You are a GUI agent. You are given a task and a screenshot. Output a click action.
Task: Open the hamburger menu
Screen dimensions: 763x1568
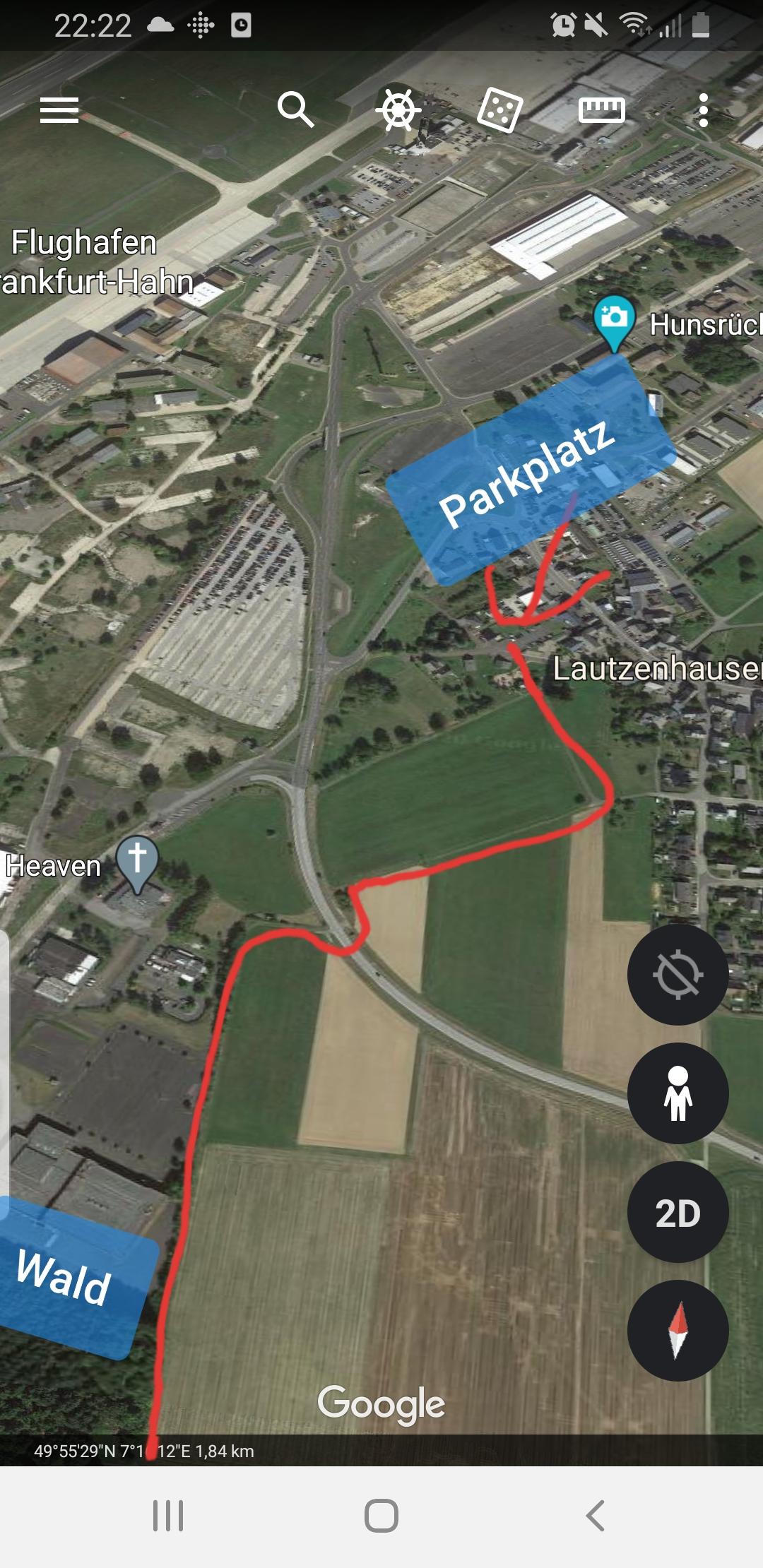point(59,110)
